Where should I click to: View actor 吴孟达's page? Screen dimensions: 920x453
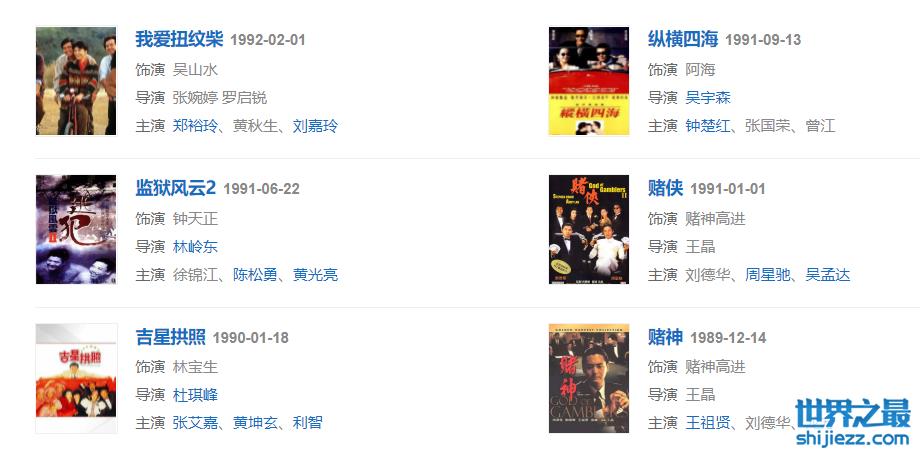coord(828,274)
